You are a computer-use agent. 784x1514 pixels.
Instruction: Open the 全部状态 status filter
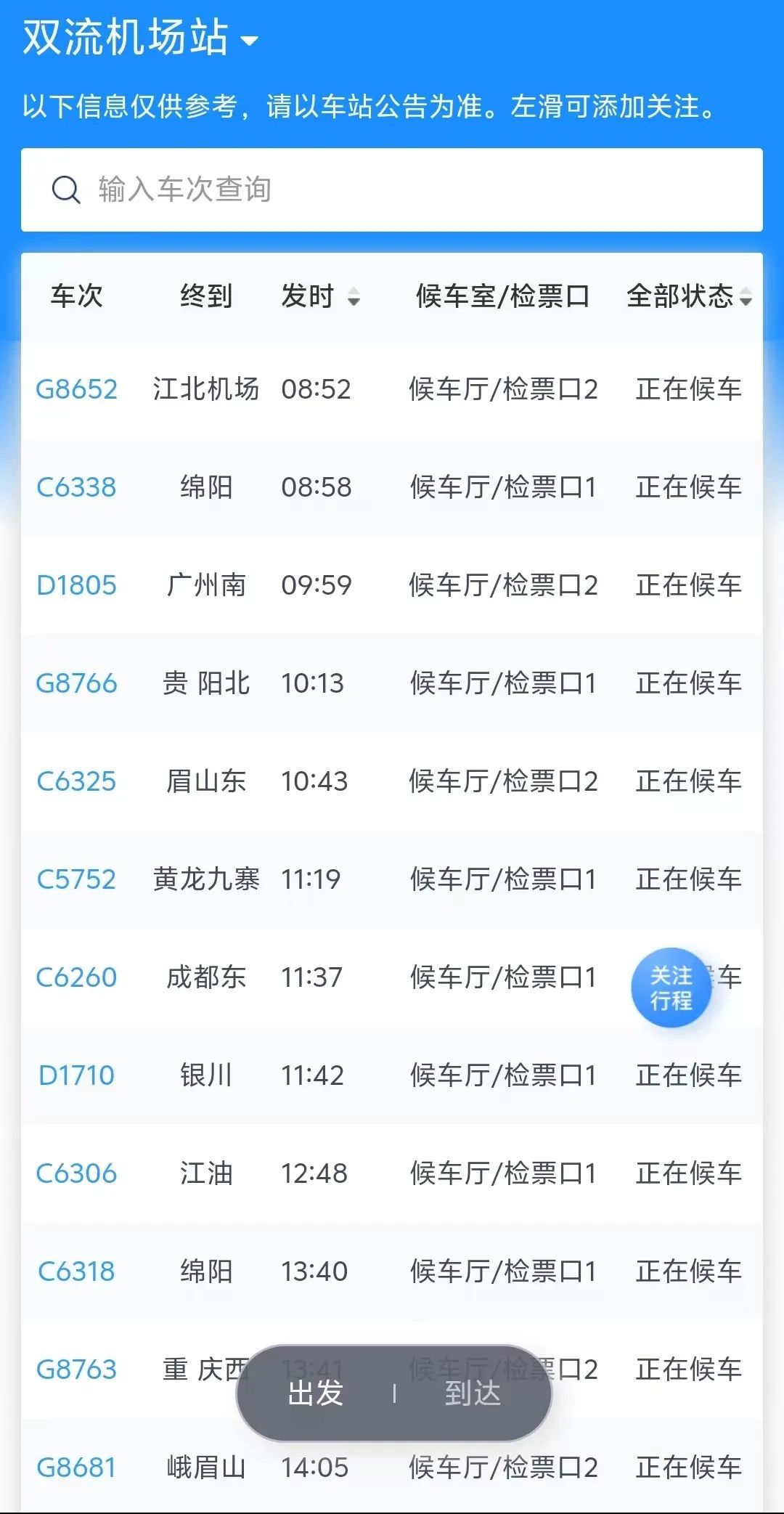click(x=689, y=296)
